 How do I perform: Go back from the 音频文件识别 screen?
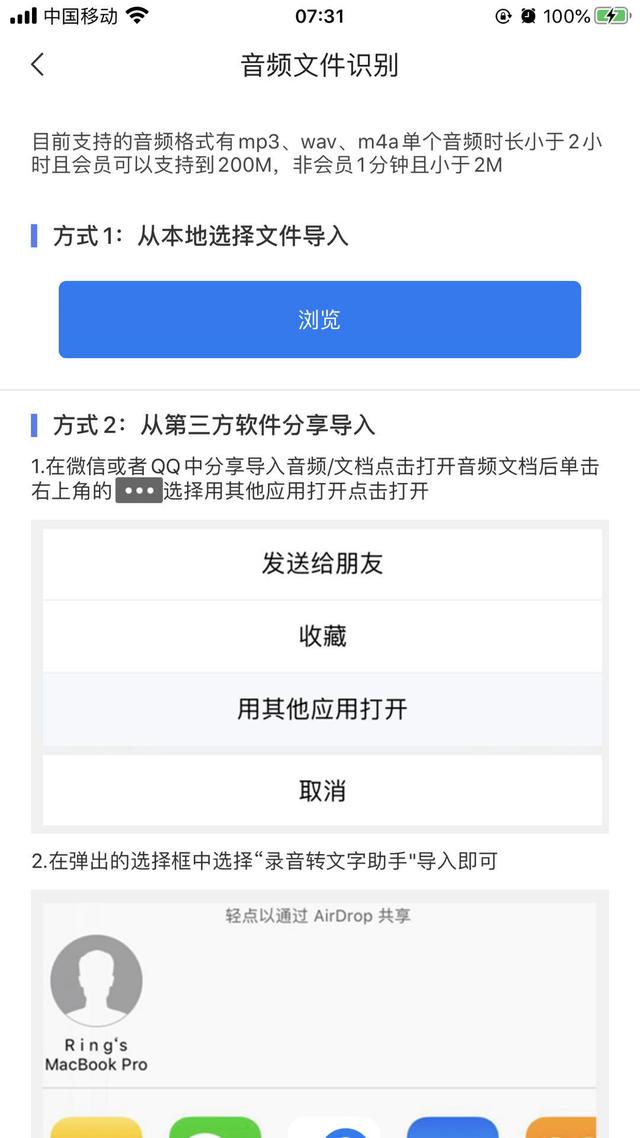38,65
